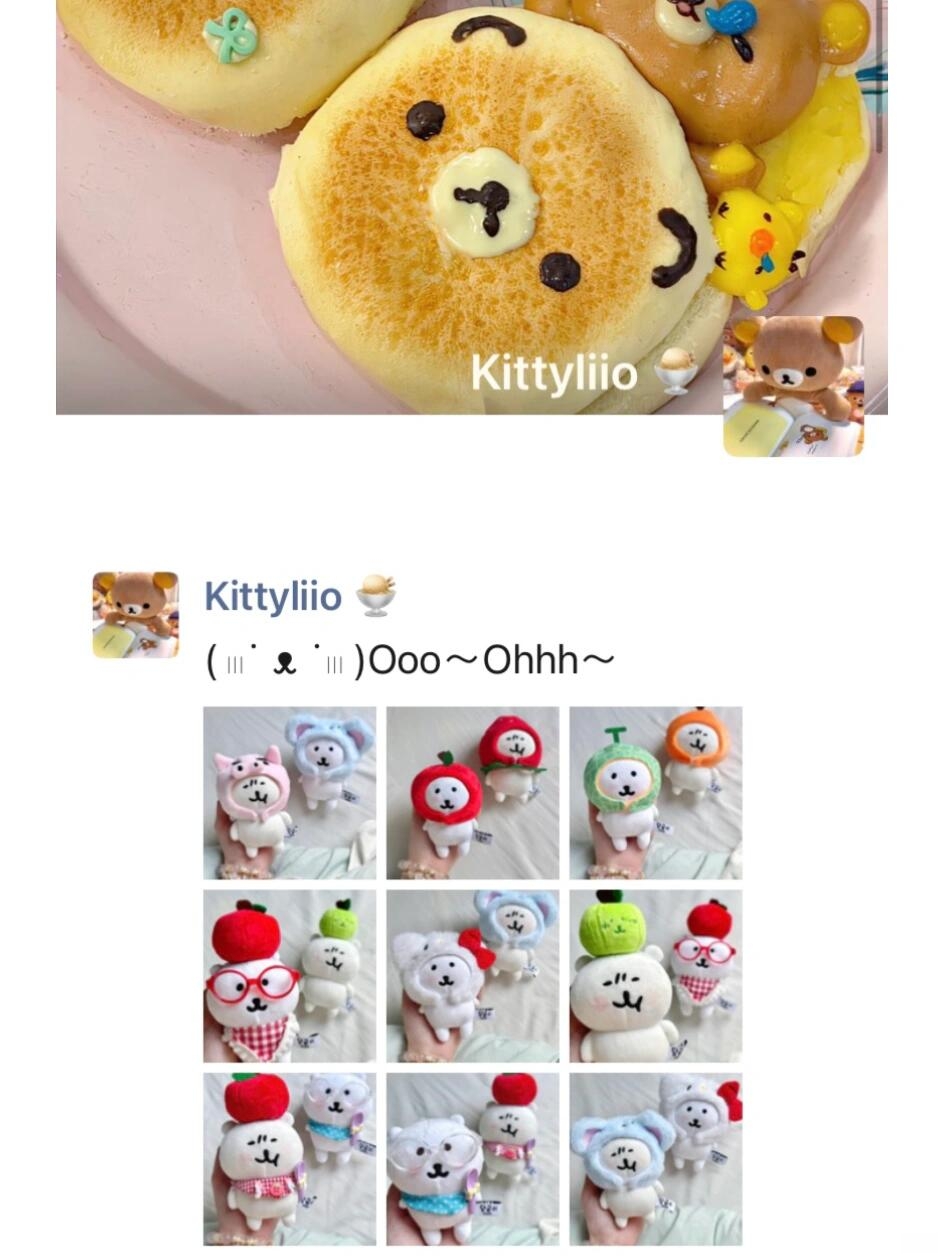This screenshot has height=1258, width=943.
Task: Open last photo with blue bear hood in front
Action: [x=656, y=1159]
